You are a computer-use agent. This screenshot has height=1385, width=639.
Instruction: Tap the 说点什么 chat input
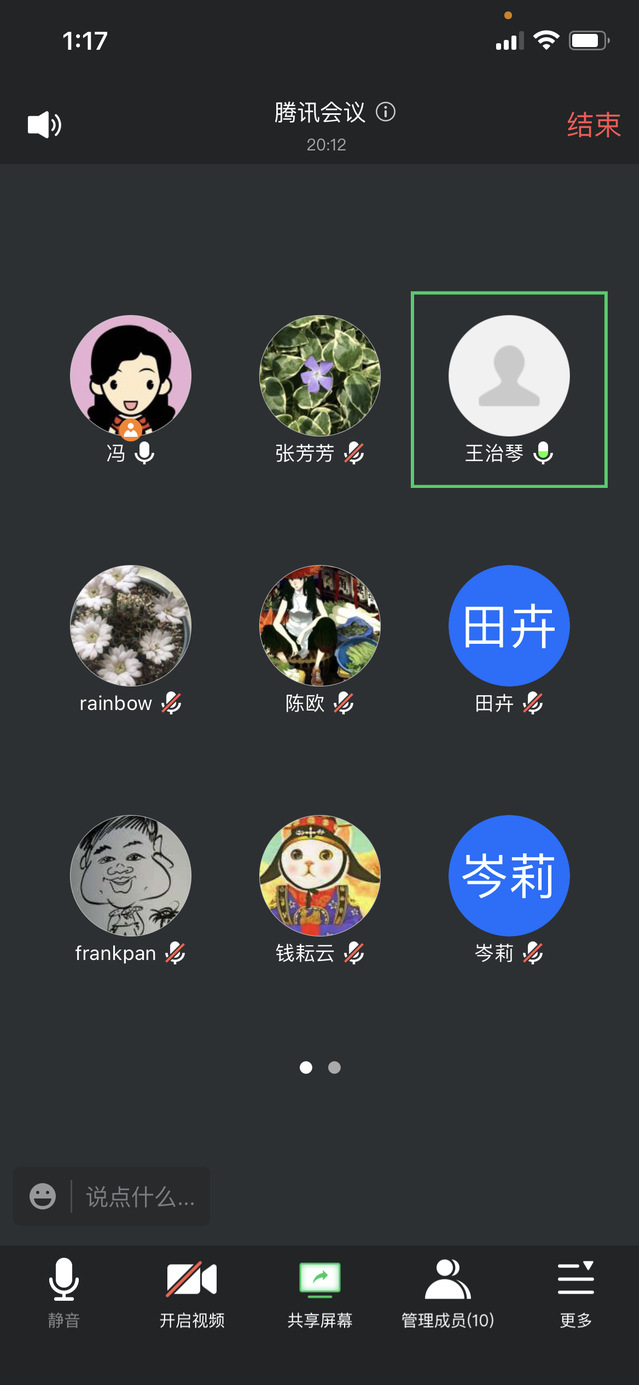[140, 1196]
